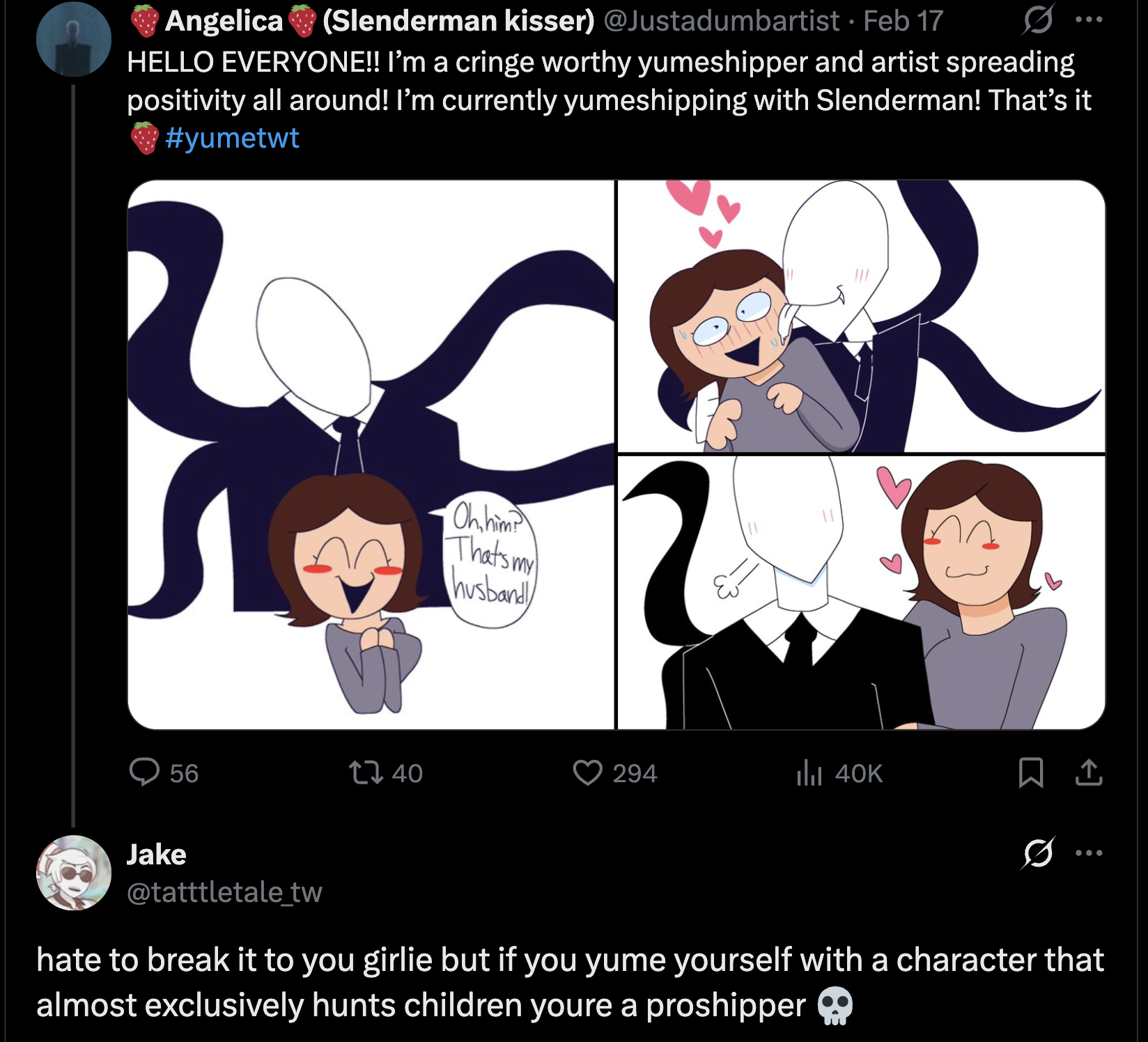
Task: Open @tatttletale_tw profile handle
Action: click(224, 892)
